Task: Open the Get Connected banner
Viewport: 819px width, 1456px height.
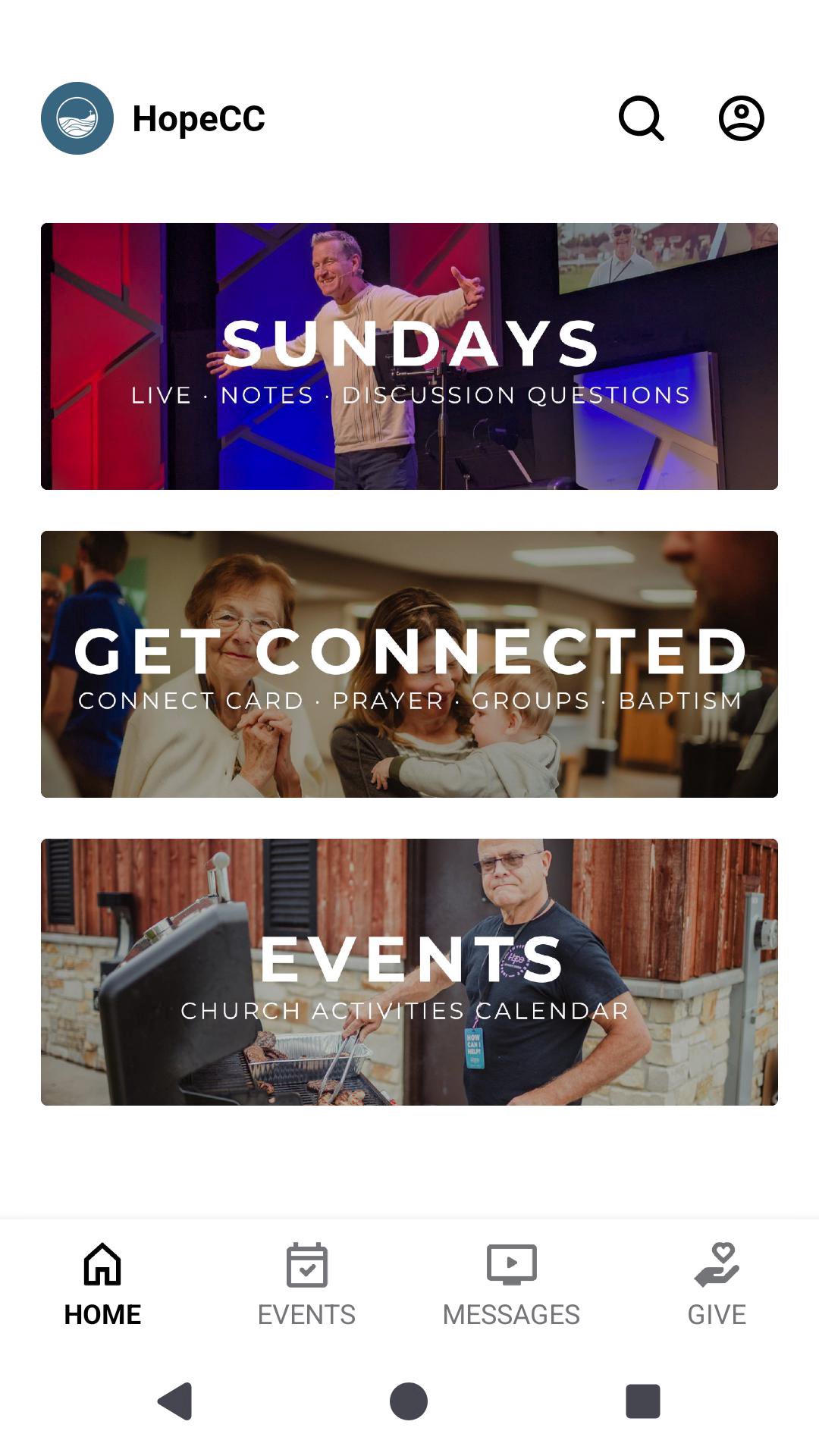Action: pos(409,664)
